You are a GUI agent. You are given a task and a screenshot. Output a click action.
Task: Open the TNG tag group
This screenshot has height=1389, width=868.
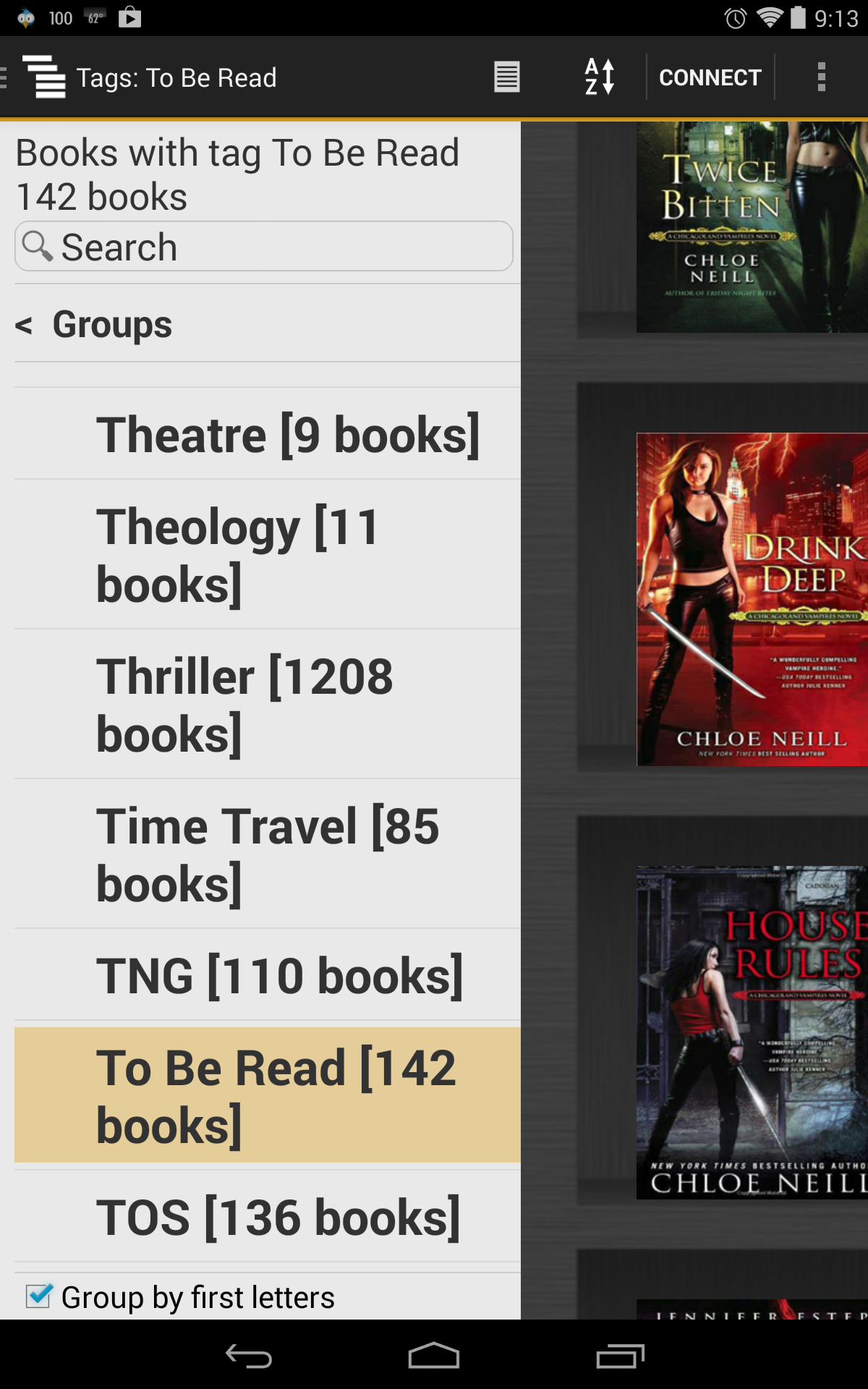(x=279, y=975)
